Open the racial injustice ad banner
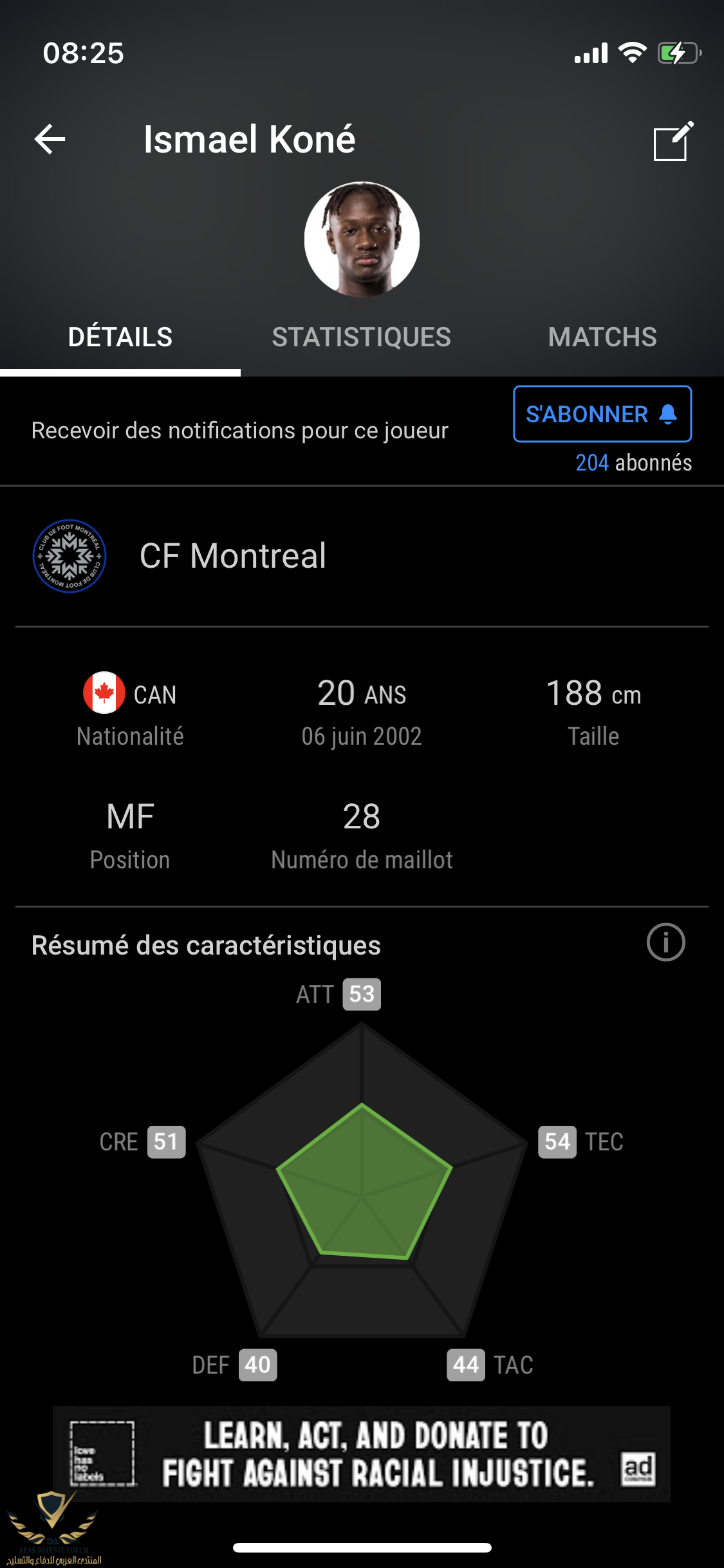This screenshot has width=724, height=1568. coord(361,1455)
